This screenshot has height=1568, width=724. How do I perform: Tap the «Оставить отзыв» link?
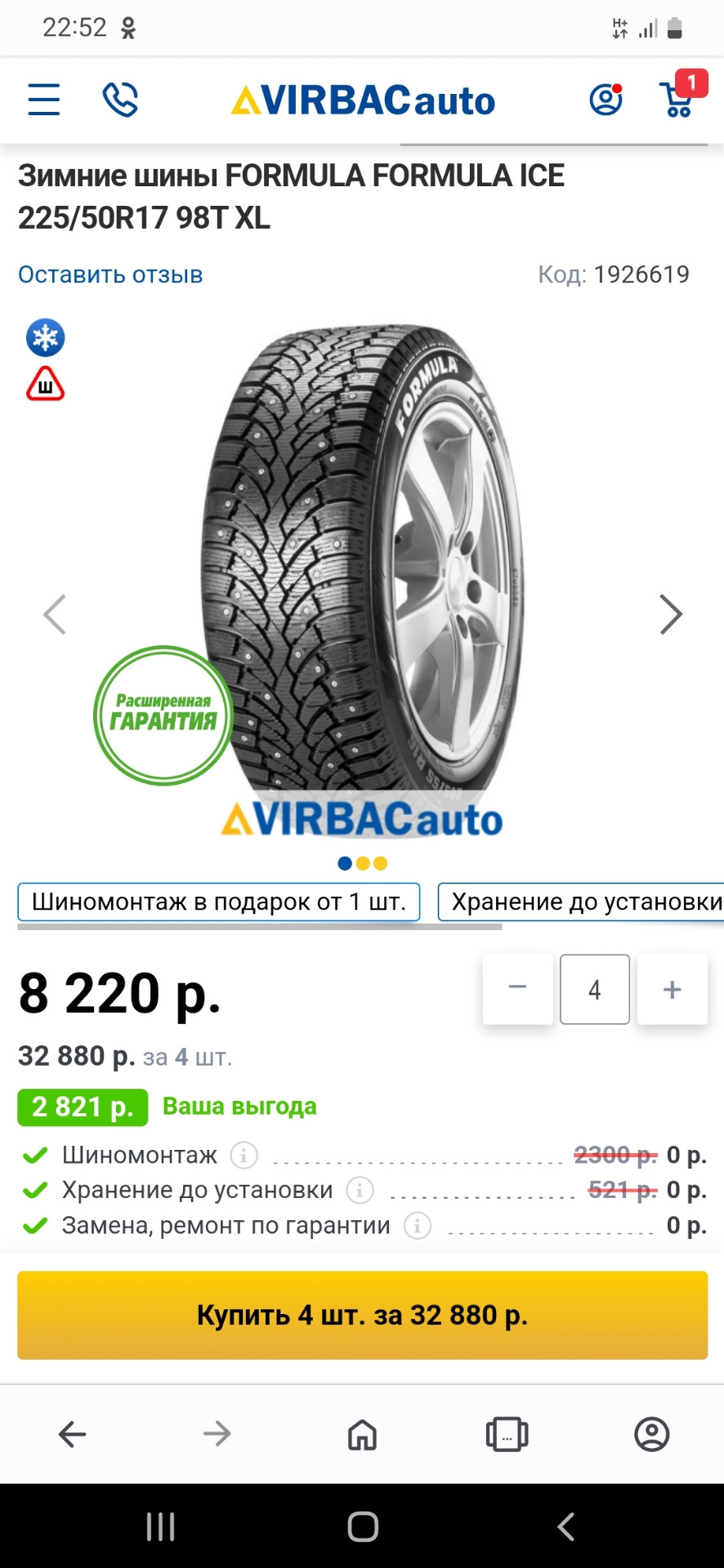110,274
